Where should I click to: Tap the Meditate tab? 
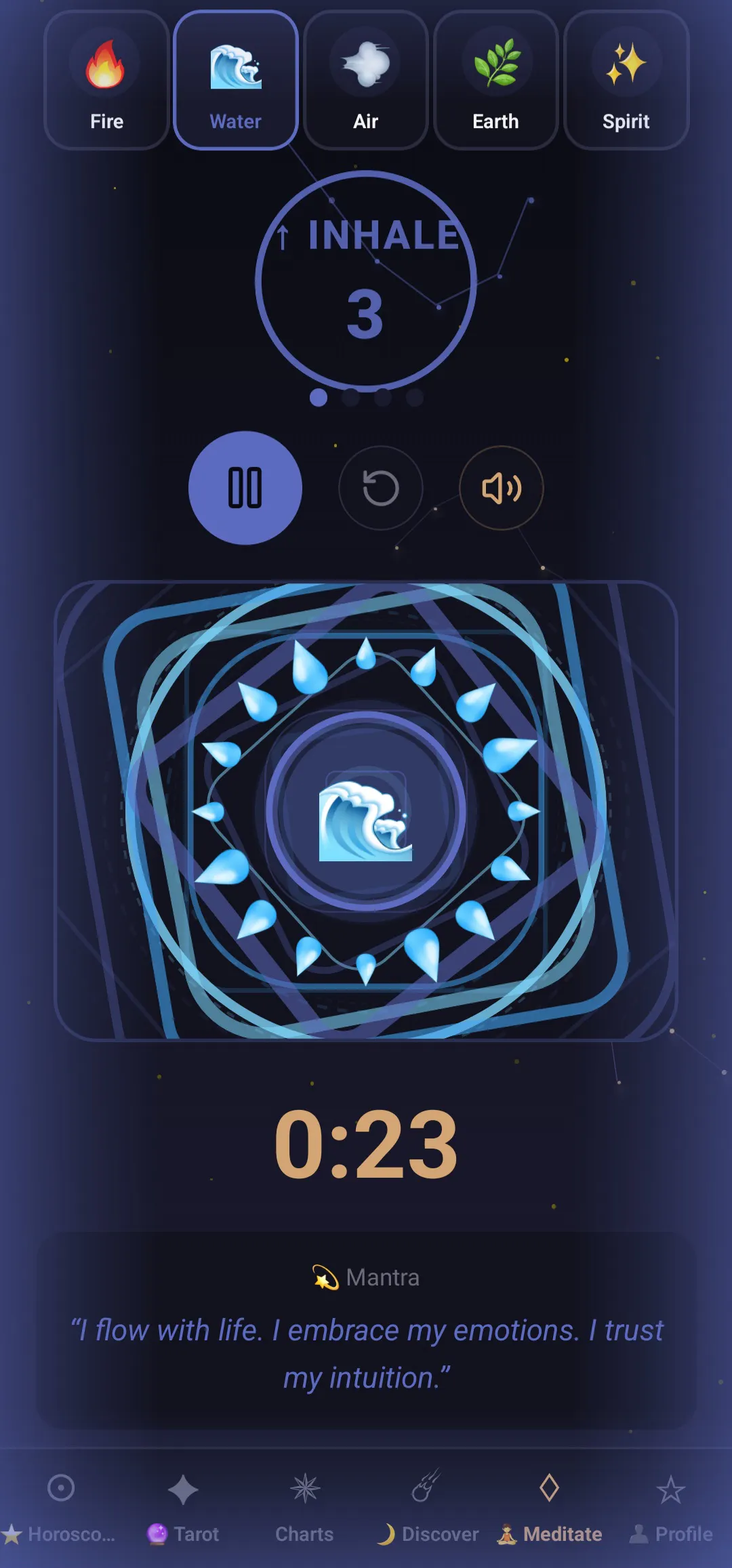click(x=549, y=1508)
